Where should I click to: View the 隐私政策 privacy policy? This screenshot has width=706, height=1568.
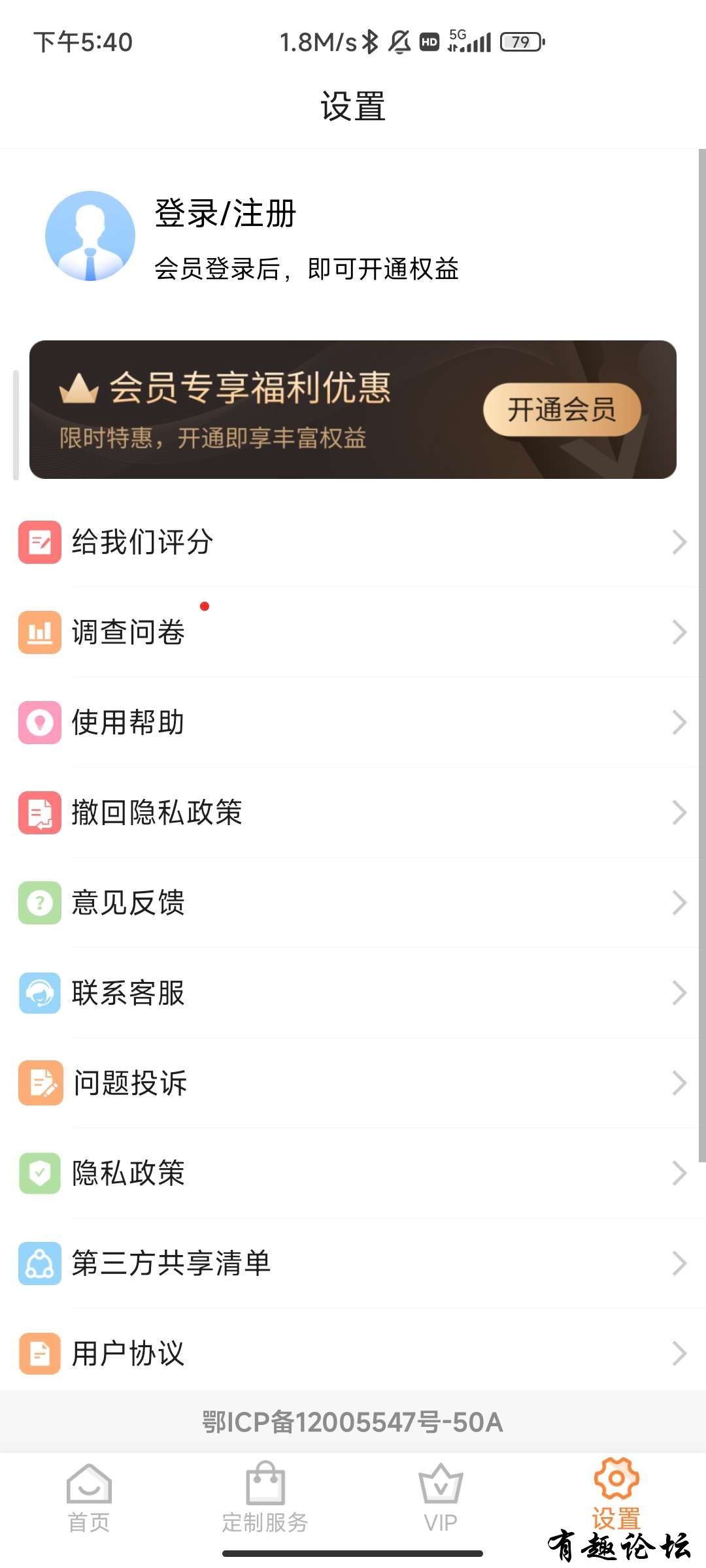click(353, 1173)
